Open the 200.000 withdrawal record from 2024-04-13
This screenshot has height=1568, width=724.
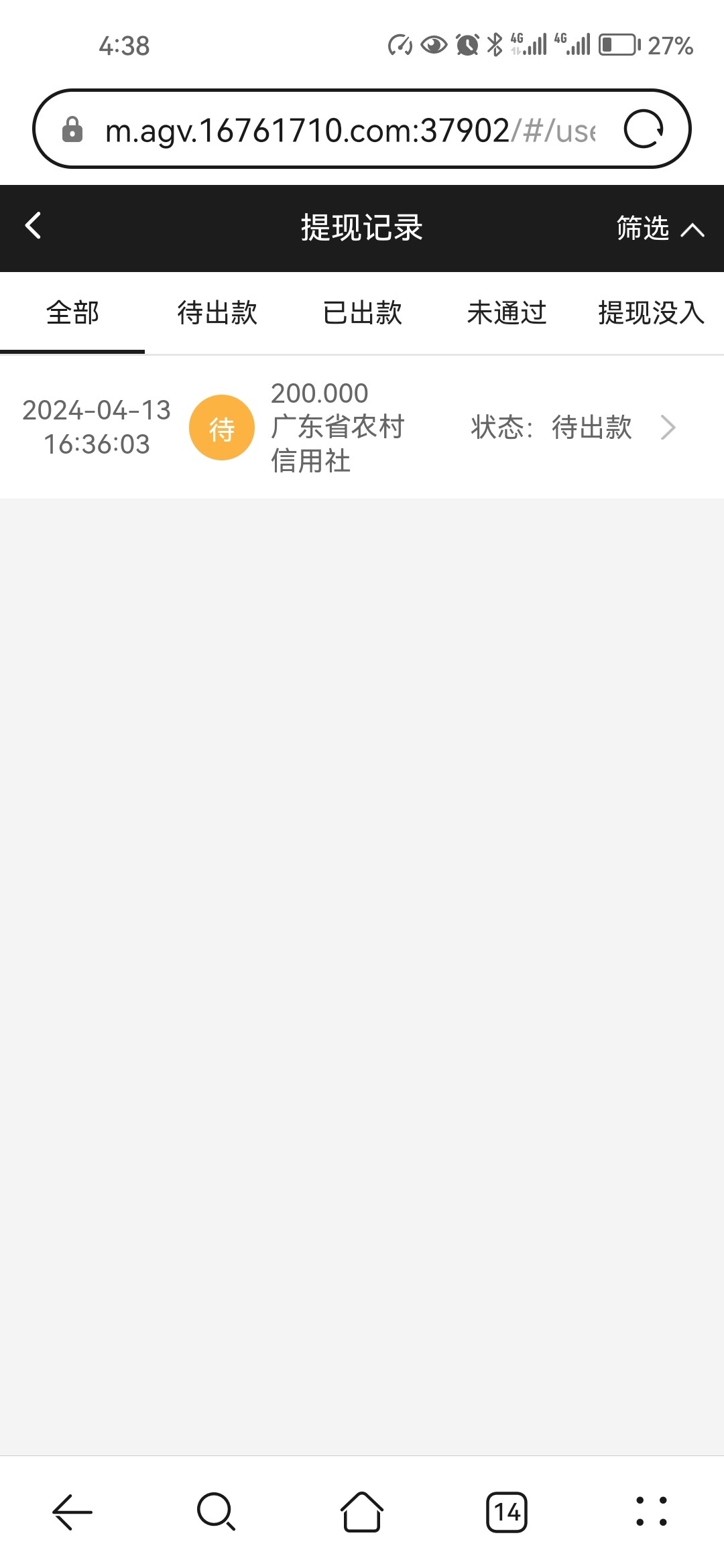(x=362, y=427)
